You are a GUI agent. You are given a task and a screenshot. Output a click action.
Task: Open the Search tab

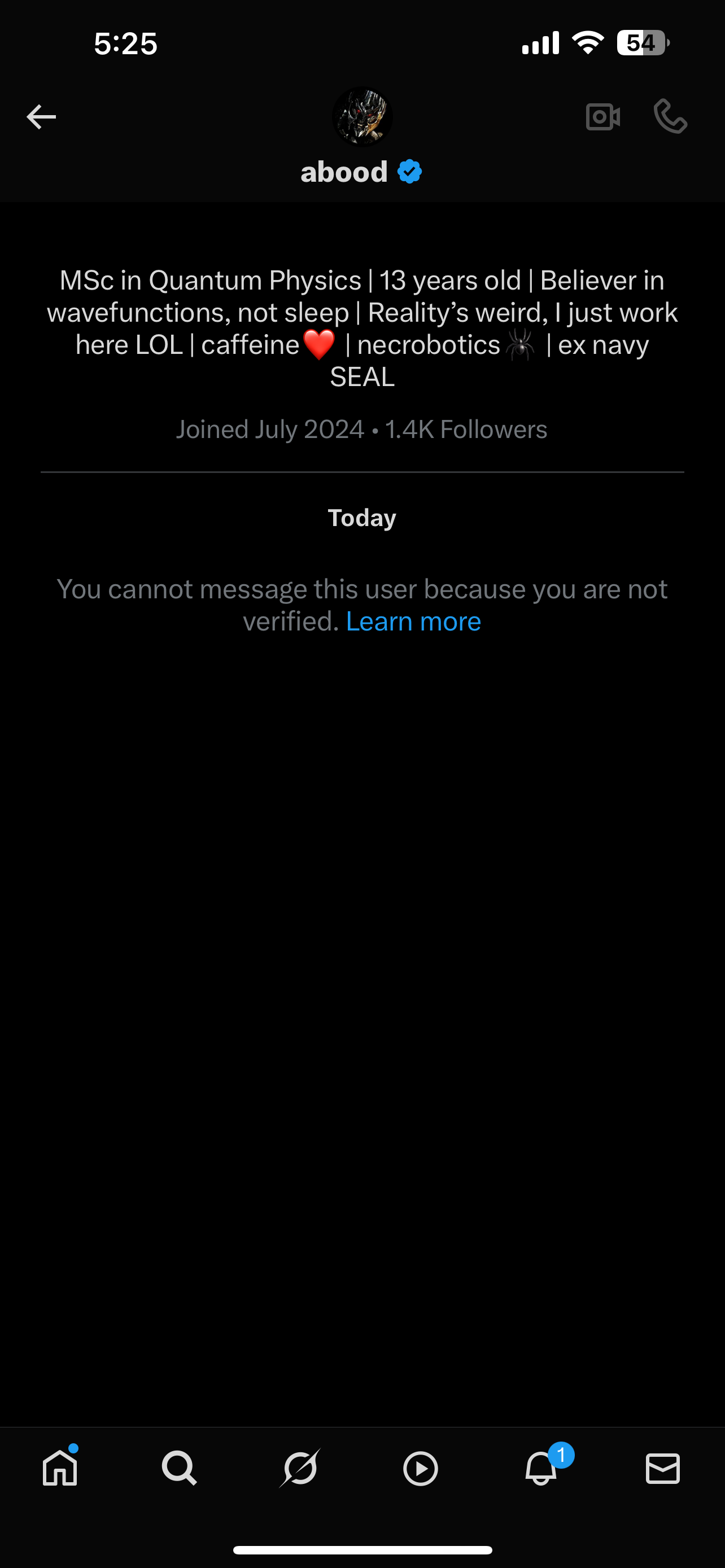pos(180,1468)
